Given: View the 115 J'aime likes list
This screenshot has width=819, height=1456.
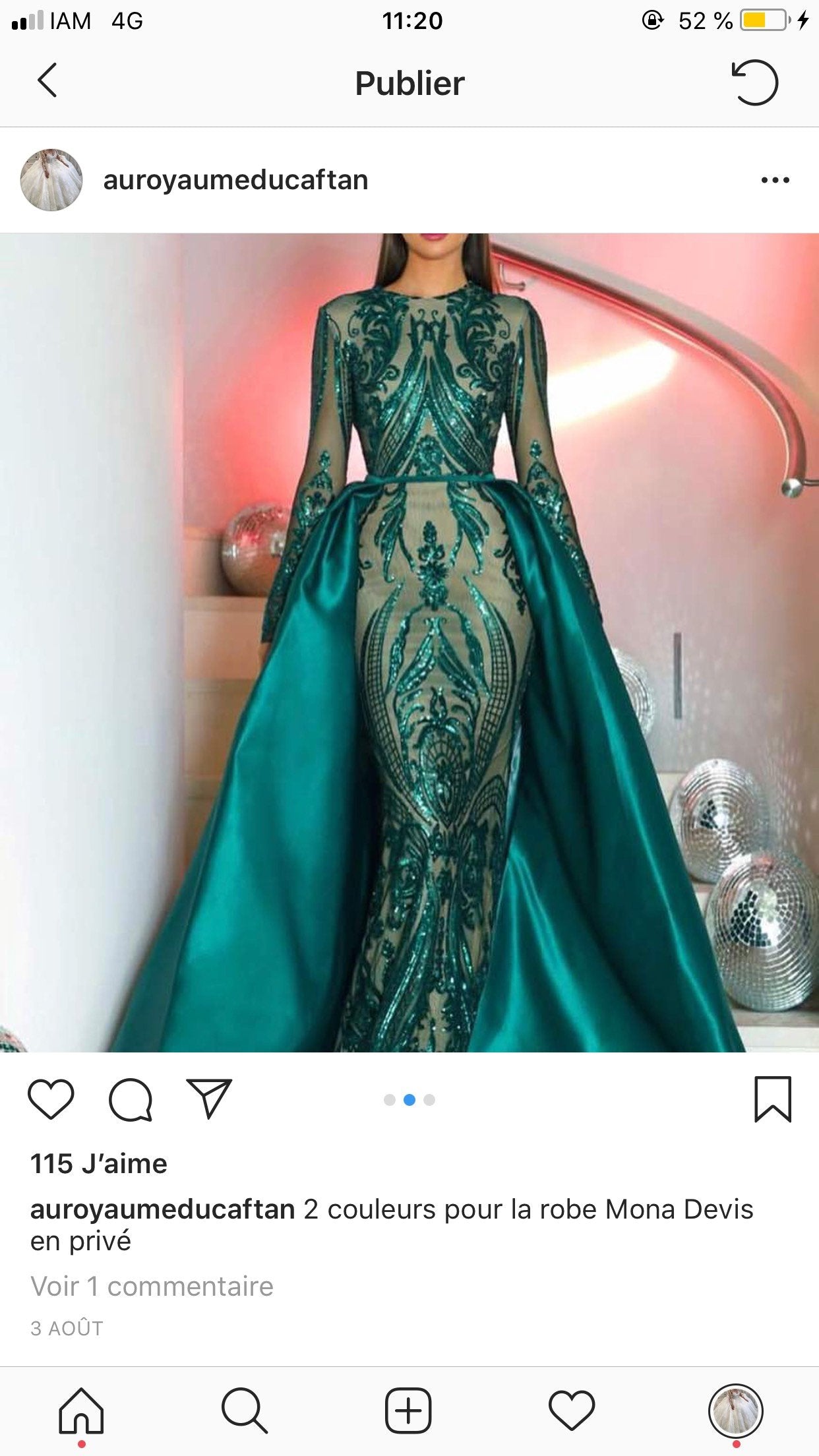Looking at the screenshot, I should pos(99,1164).
